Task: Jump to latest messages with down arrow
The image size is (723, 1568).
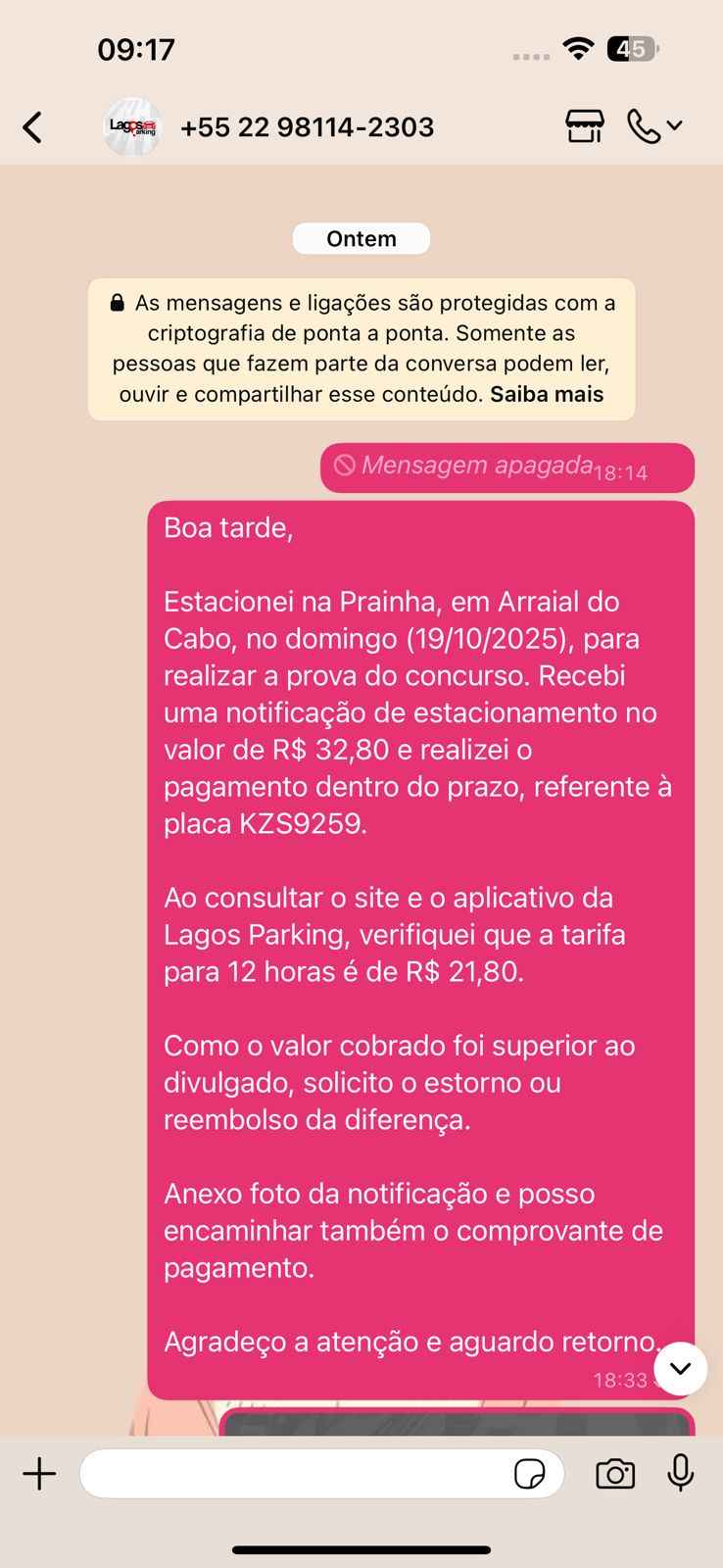Action: pyautogui.click(x=680, y=1368)
